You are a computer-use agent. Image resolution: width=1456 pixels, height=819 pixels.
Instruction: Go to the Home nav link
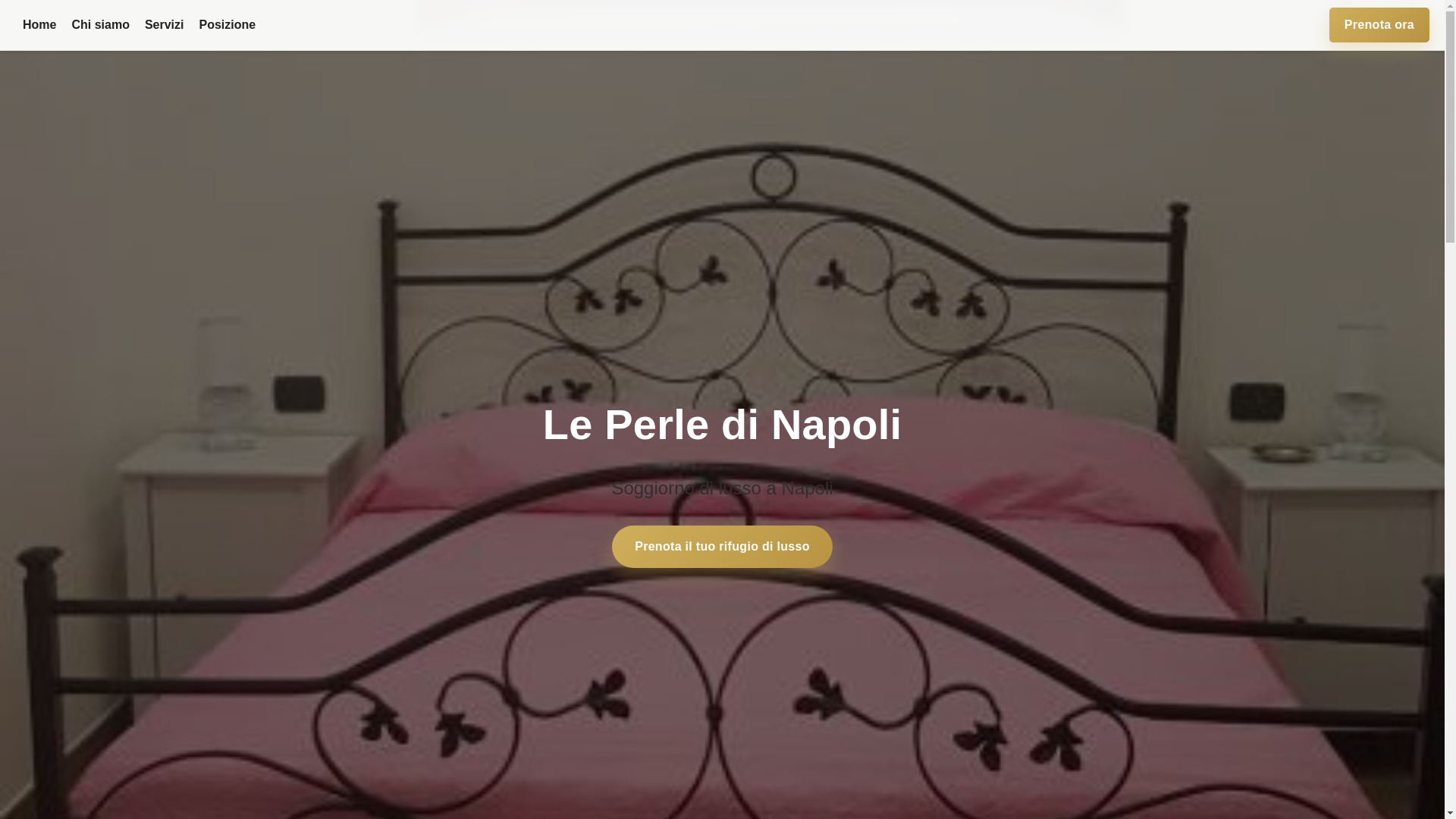[39, 25]
